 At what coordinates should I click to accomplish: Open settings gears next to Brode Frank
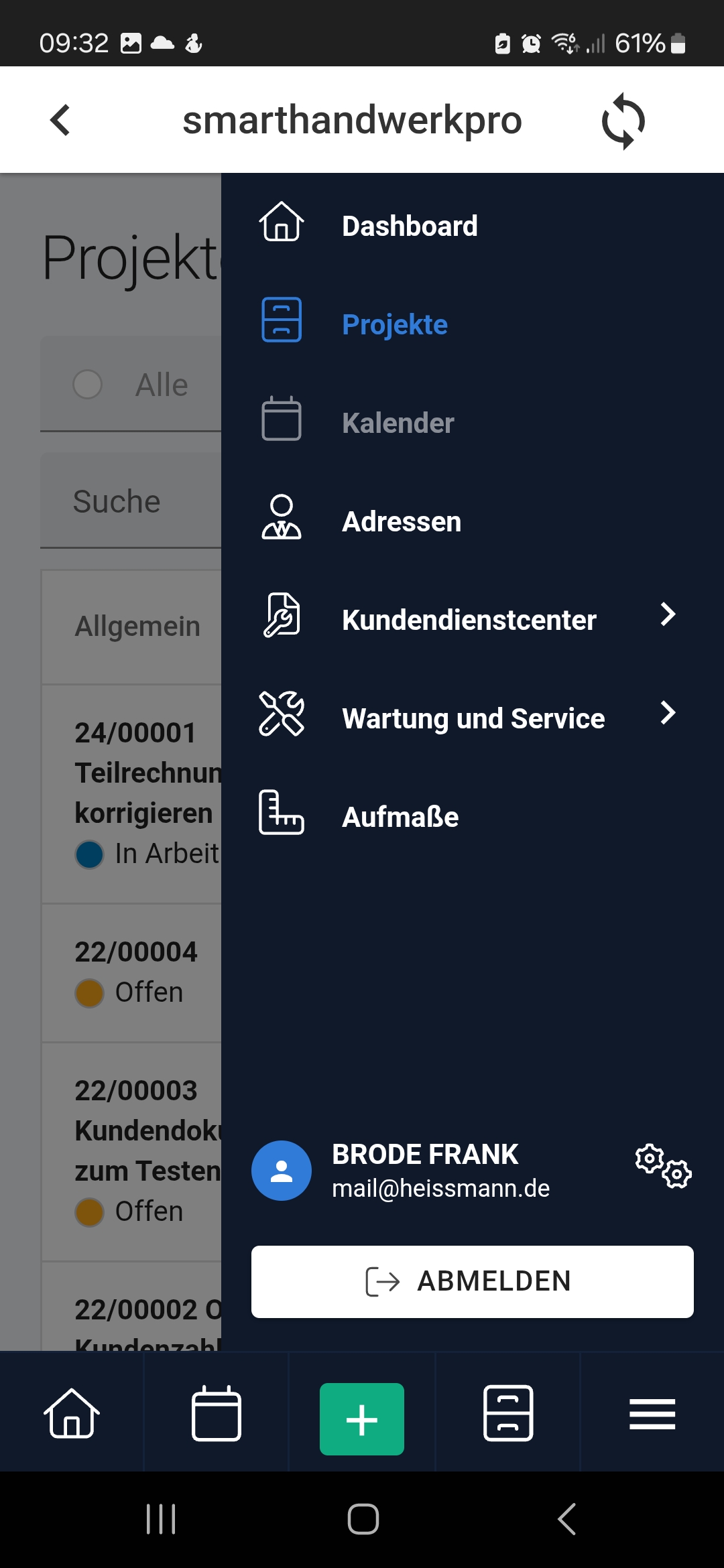point(664,1166)
